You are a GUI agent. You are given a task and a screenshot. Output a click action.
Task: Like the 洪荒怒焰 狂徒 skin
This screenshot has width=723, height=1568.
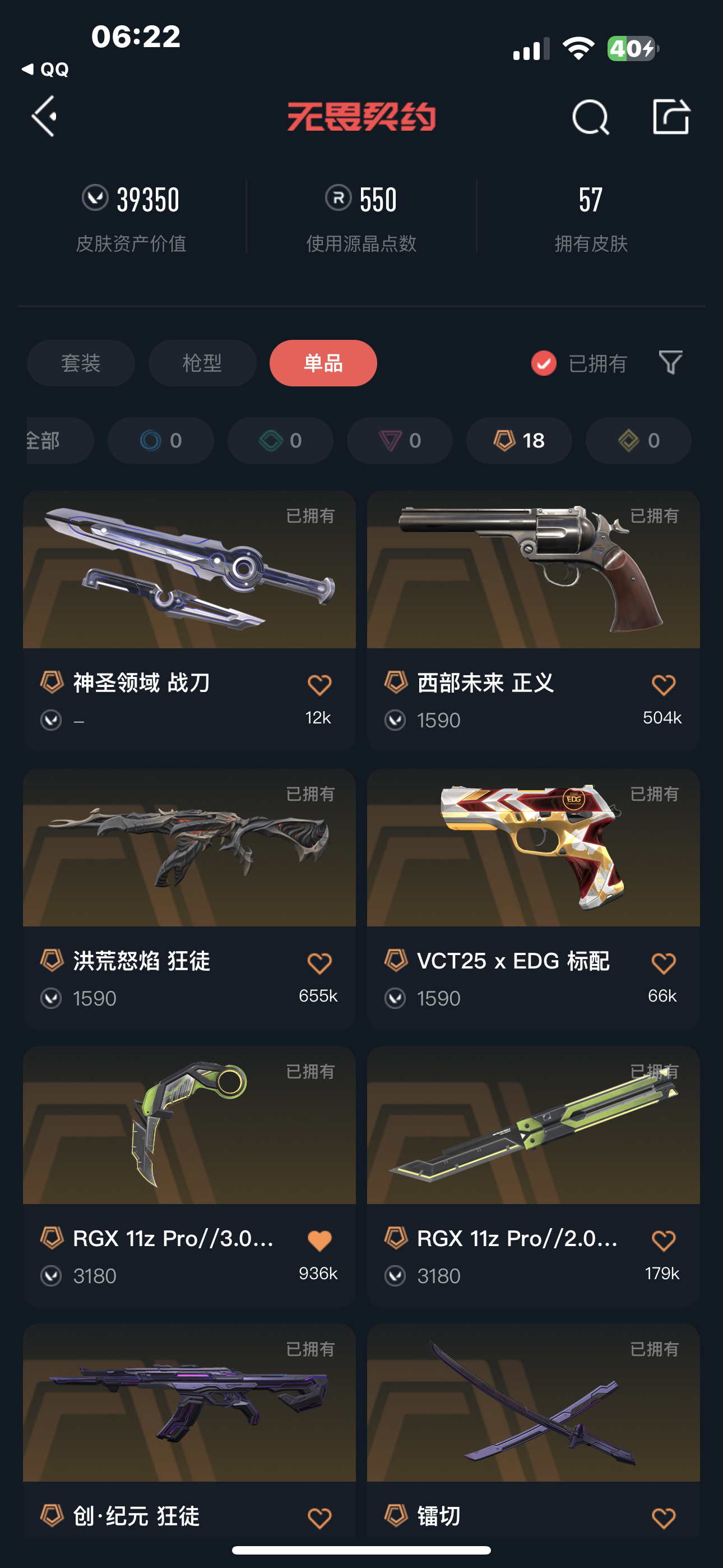click(x=319, y=963)
